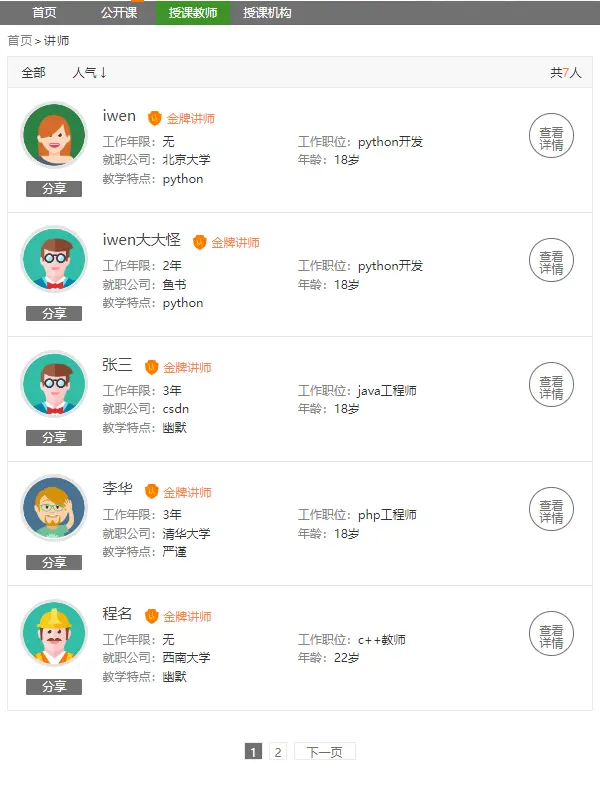View details for iwen大大怪
This screenshot has height=786, width=600.
click(551, 262)
